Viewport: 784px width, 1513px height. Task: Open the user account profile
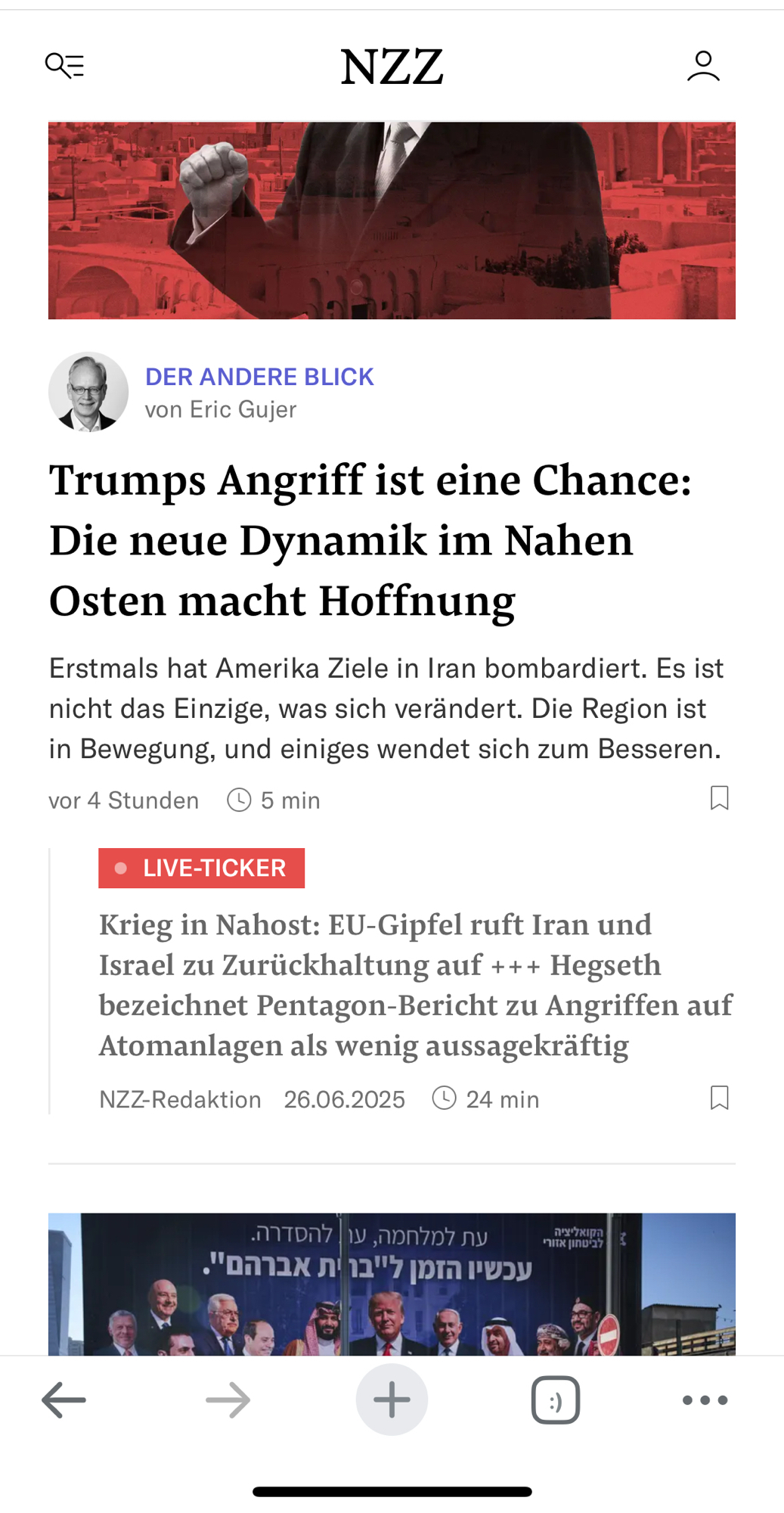coord(703,66)
